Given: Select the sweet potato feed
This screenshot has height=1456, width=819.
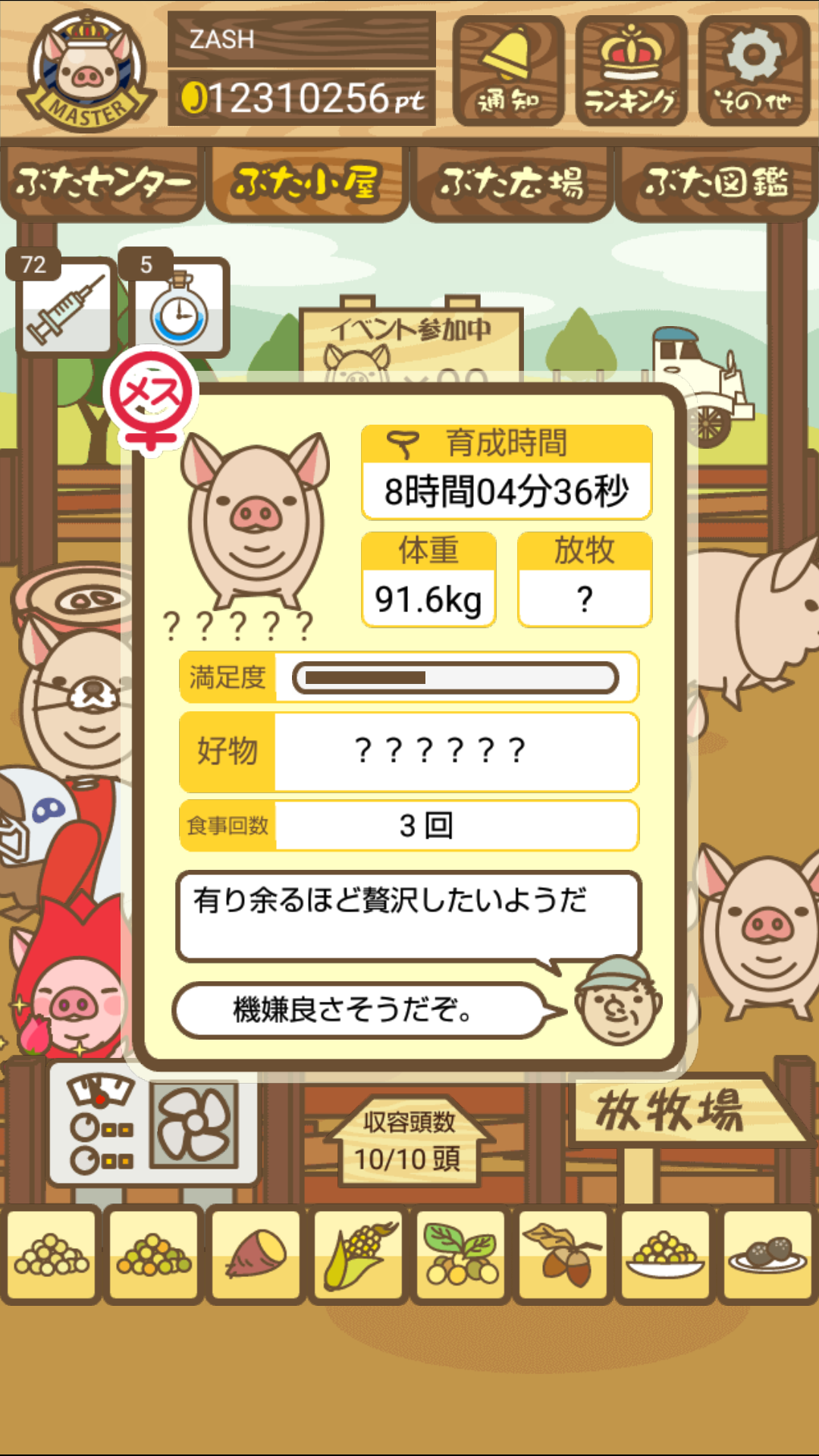Looking at the screenshot, I should [256, 1254].
